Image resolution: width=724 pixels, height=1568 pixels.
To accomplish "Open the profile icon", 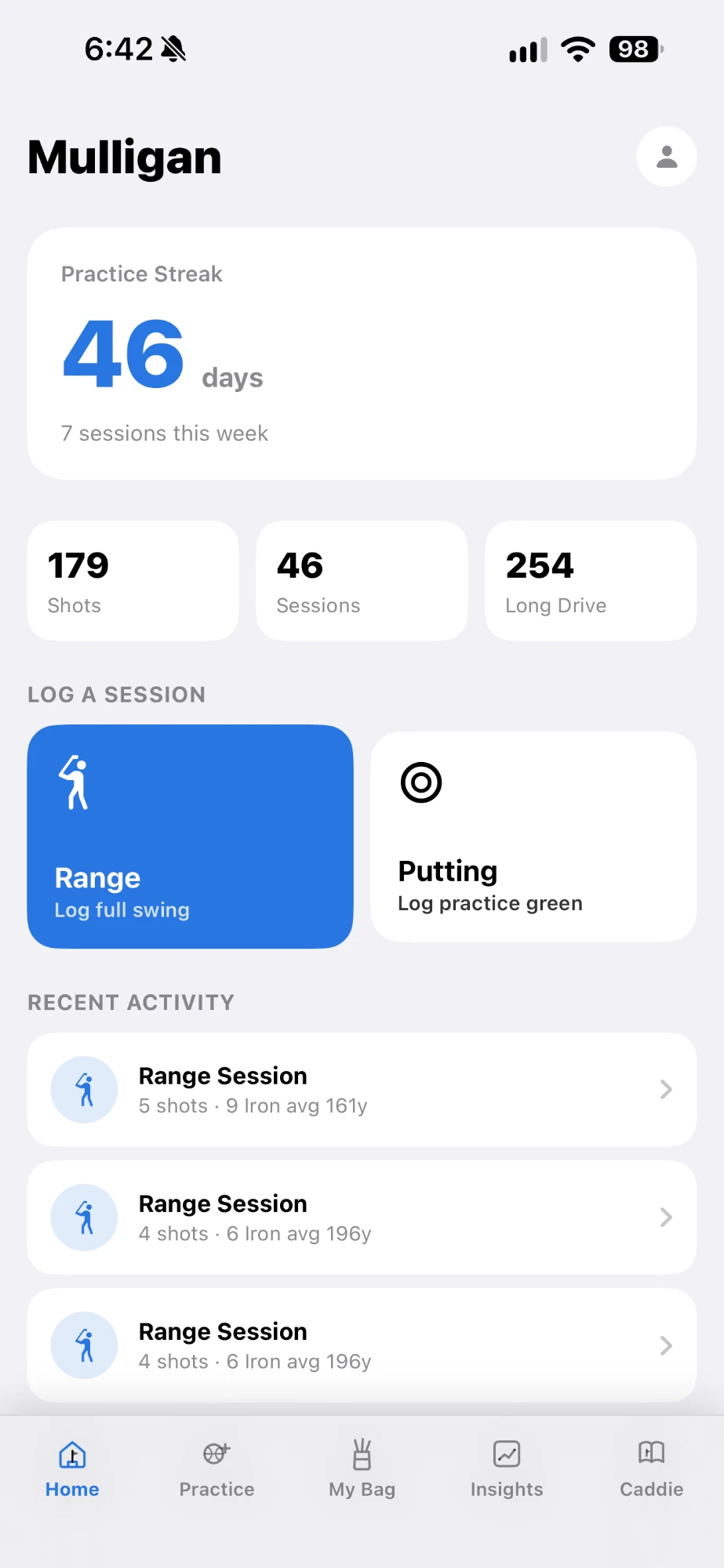I will pyautogui.click(x=666, y=157).
